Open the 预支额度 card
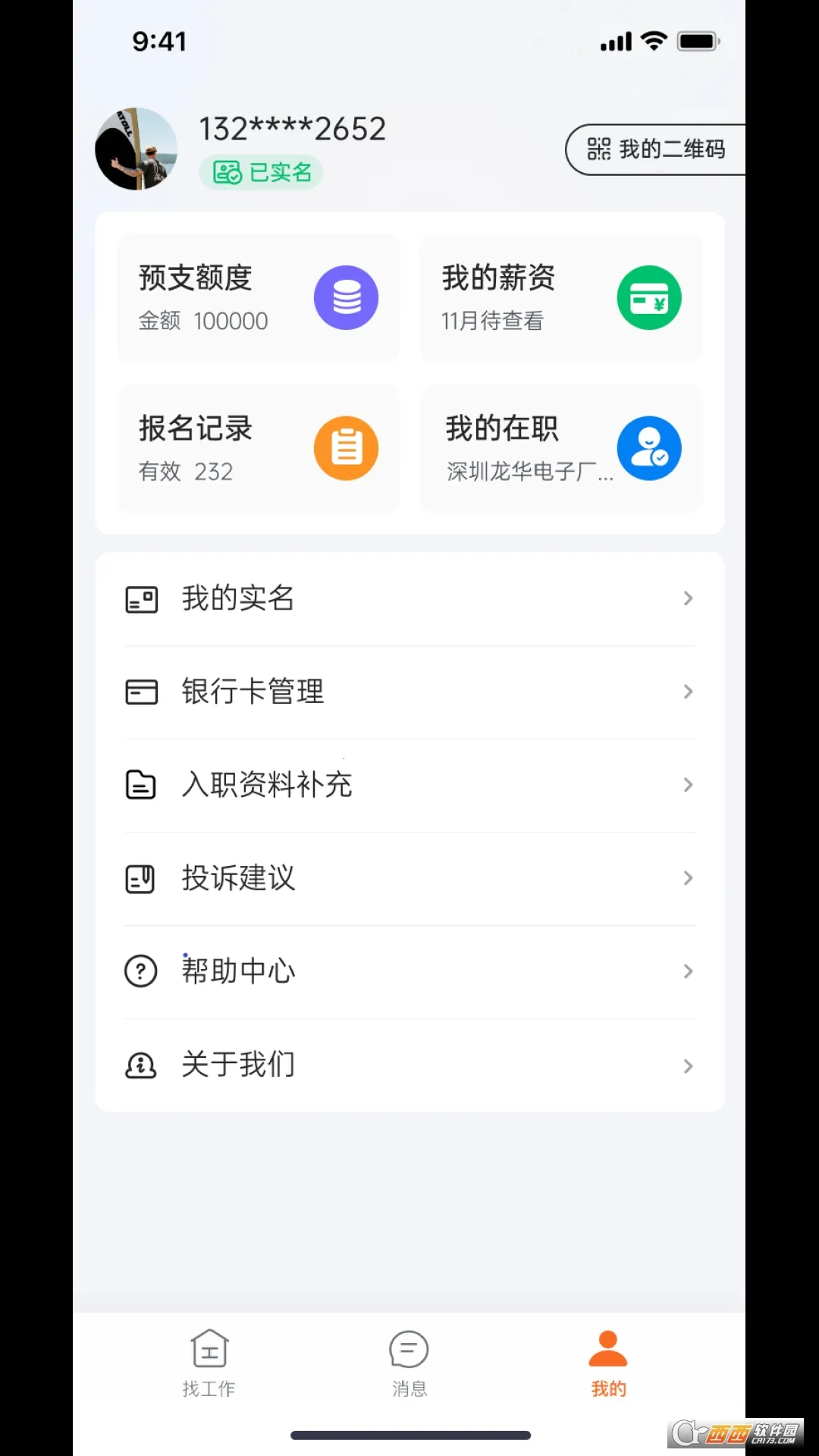The image size is (819, 1456). click(258, 297)
